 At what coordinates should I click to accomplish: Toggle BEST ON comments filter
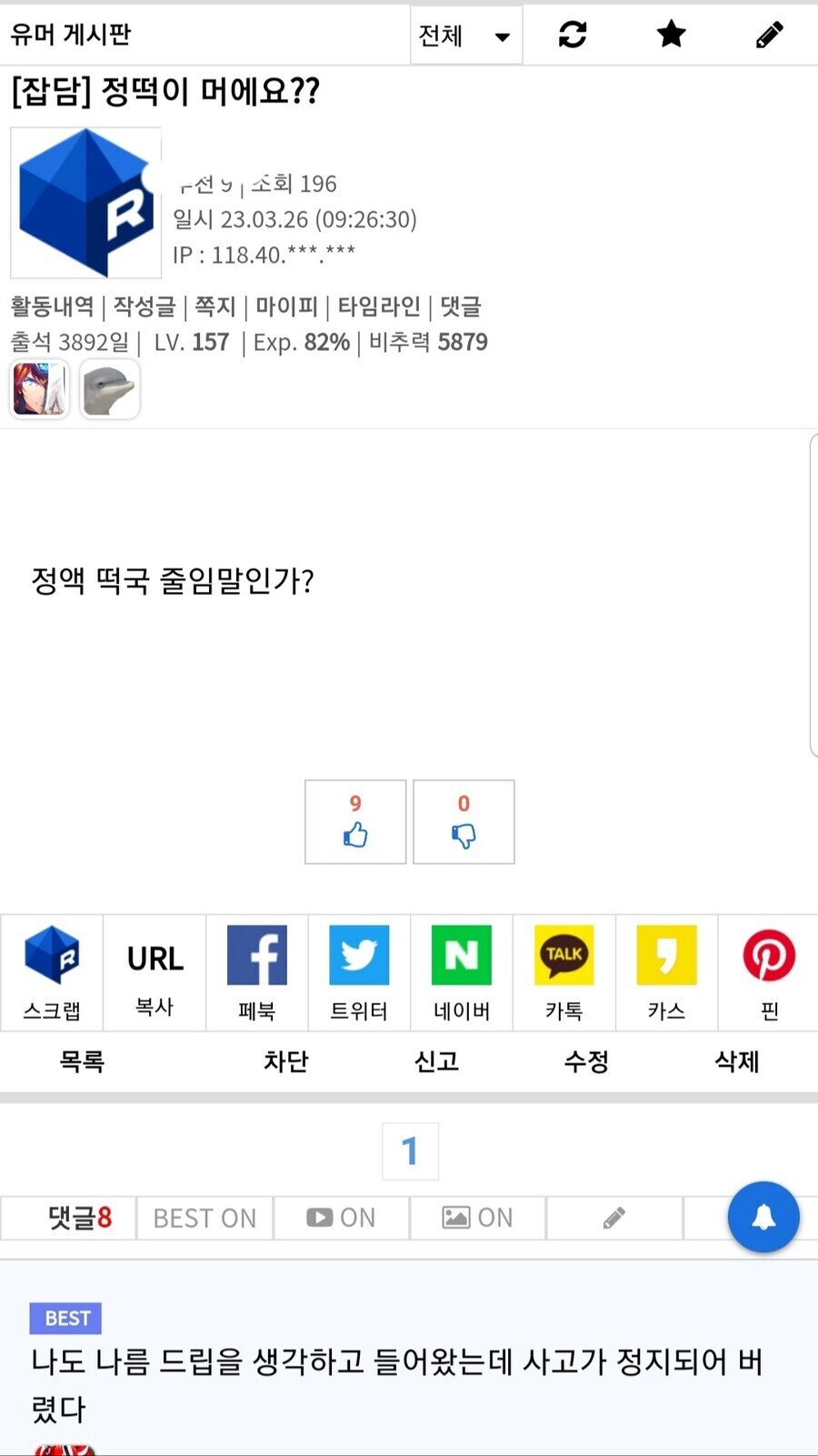(204, 1218)
